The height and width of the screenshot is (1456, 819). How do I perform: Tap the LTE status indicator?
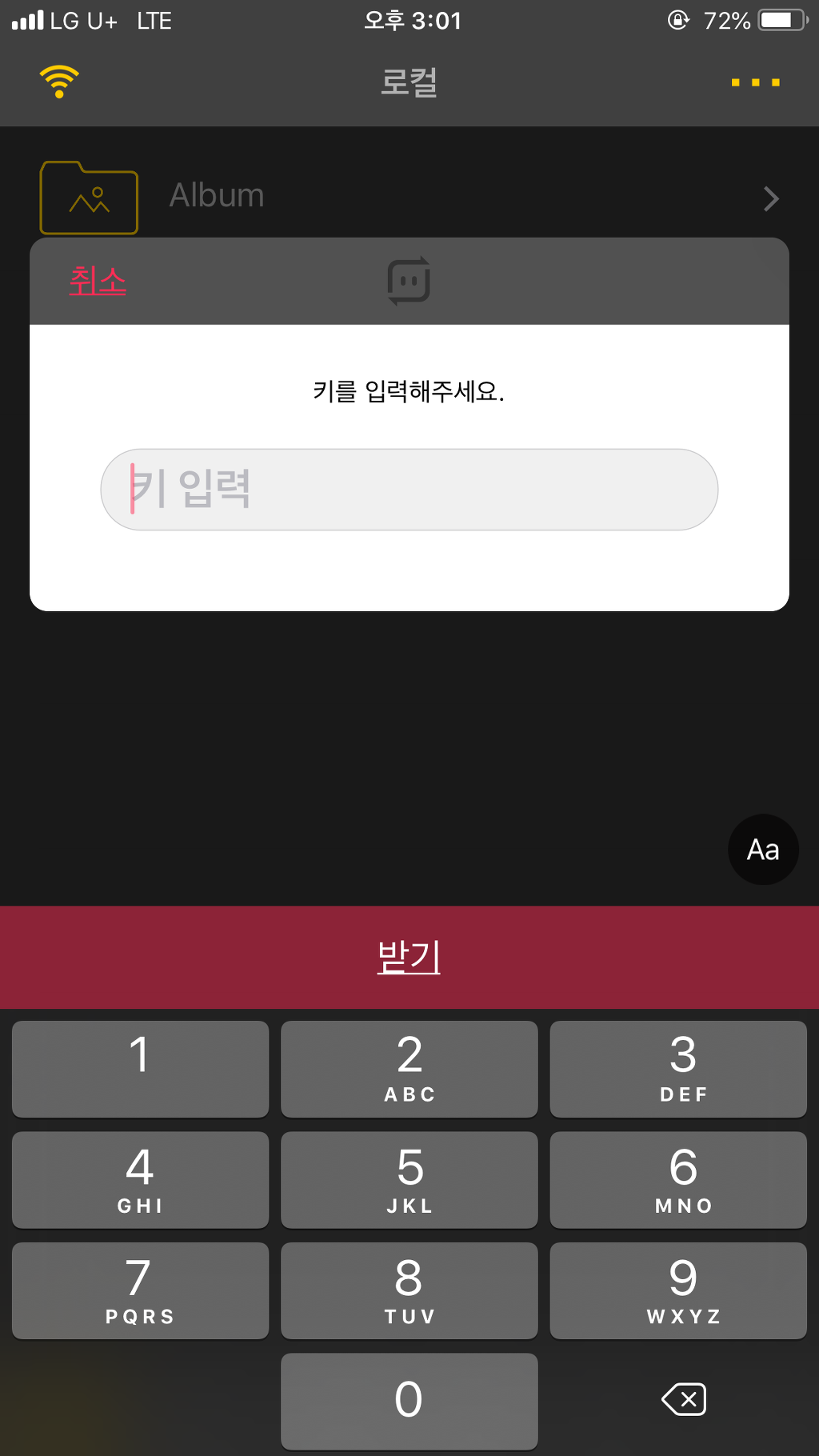click(x=154, y=20)
